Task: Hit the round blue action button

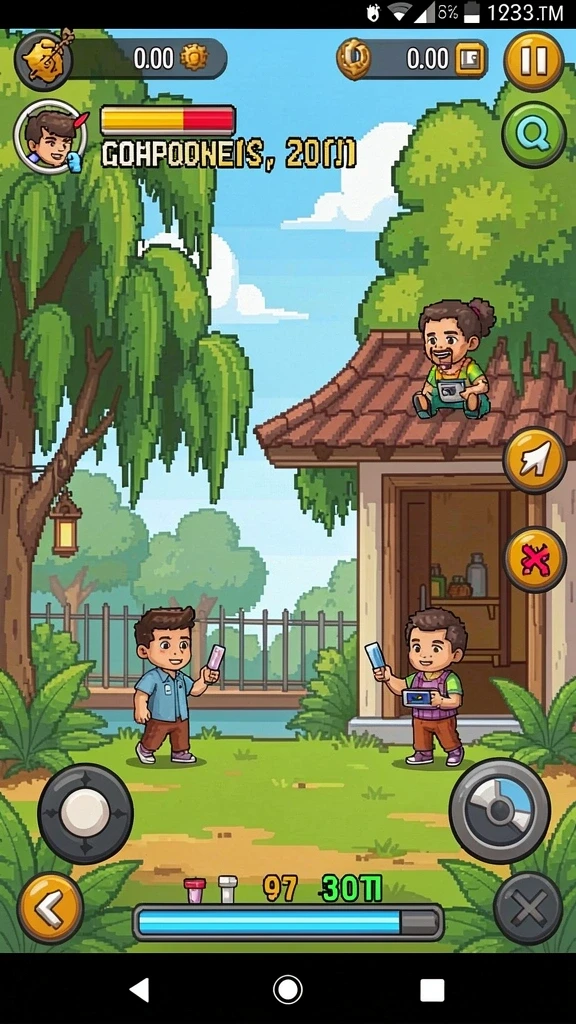Action: pos(500,810)
